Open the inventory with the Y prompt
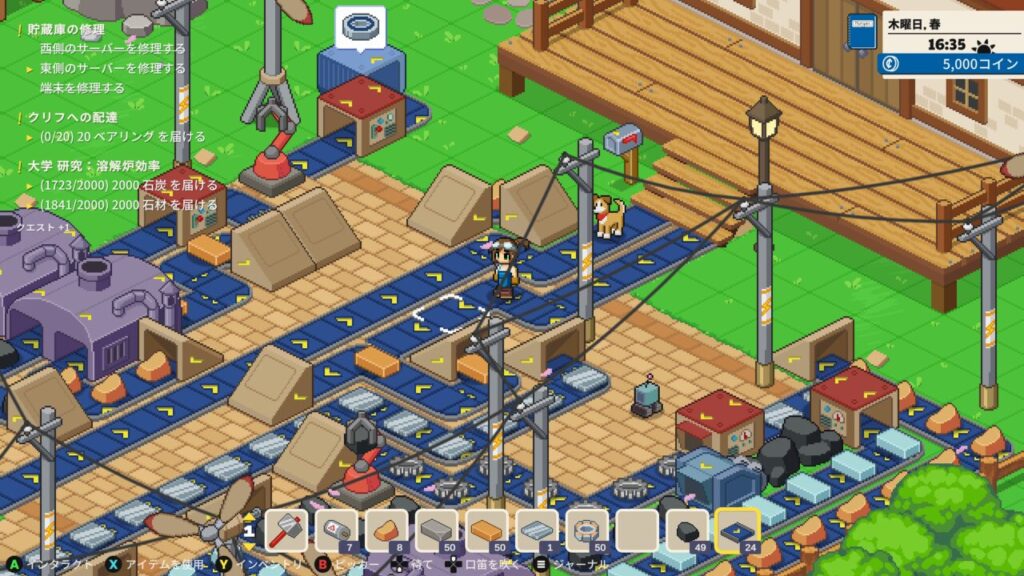The image size is (1024, 576). coord(224,565)
